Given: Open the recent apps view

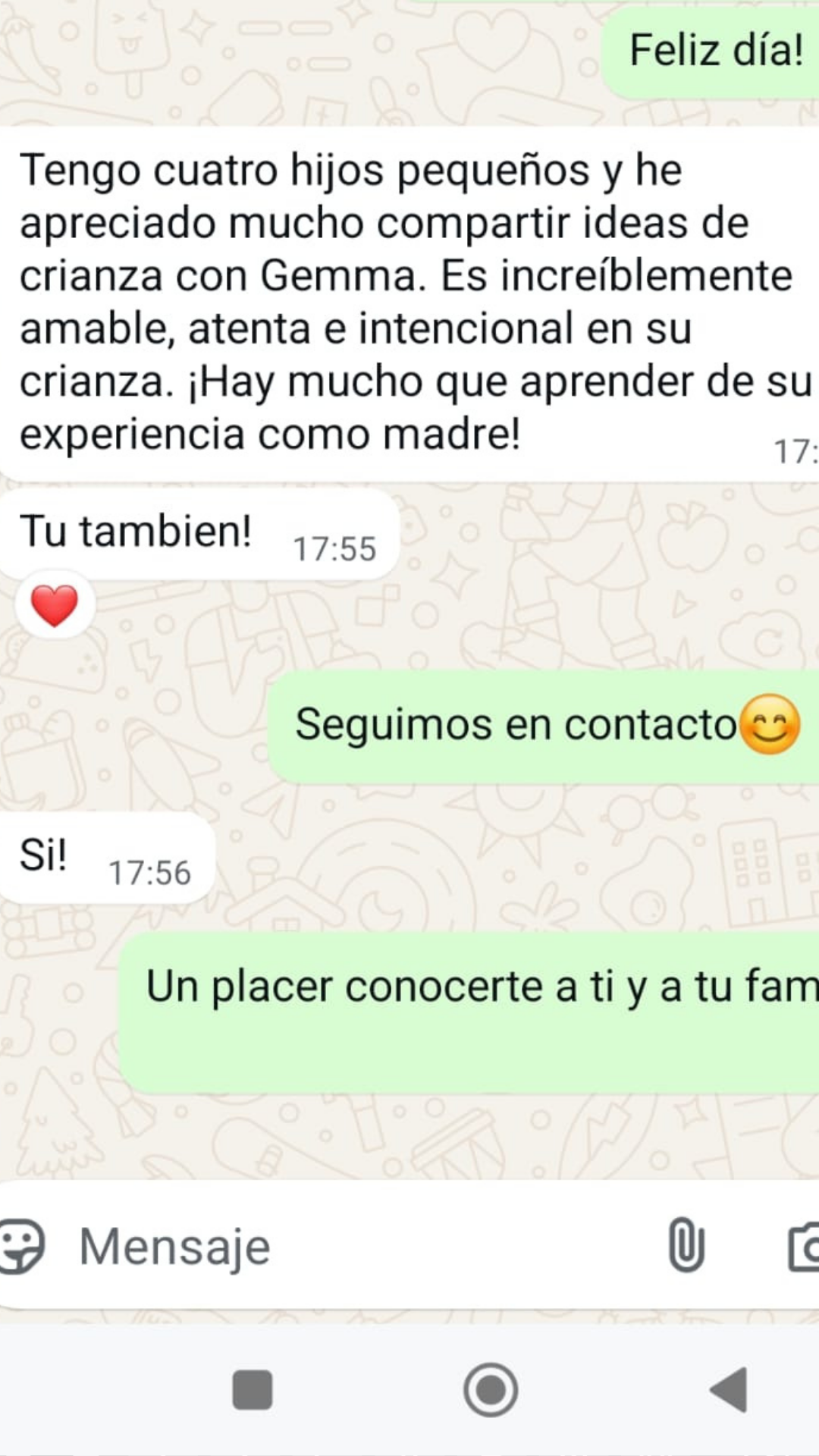Looking at the screenshot, I should pyautogui.click(x=252, y=1390).
